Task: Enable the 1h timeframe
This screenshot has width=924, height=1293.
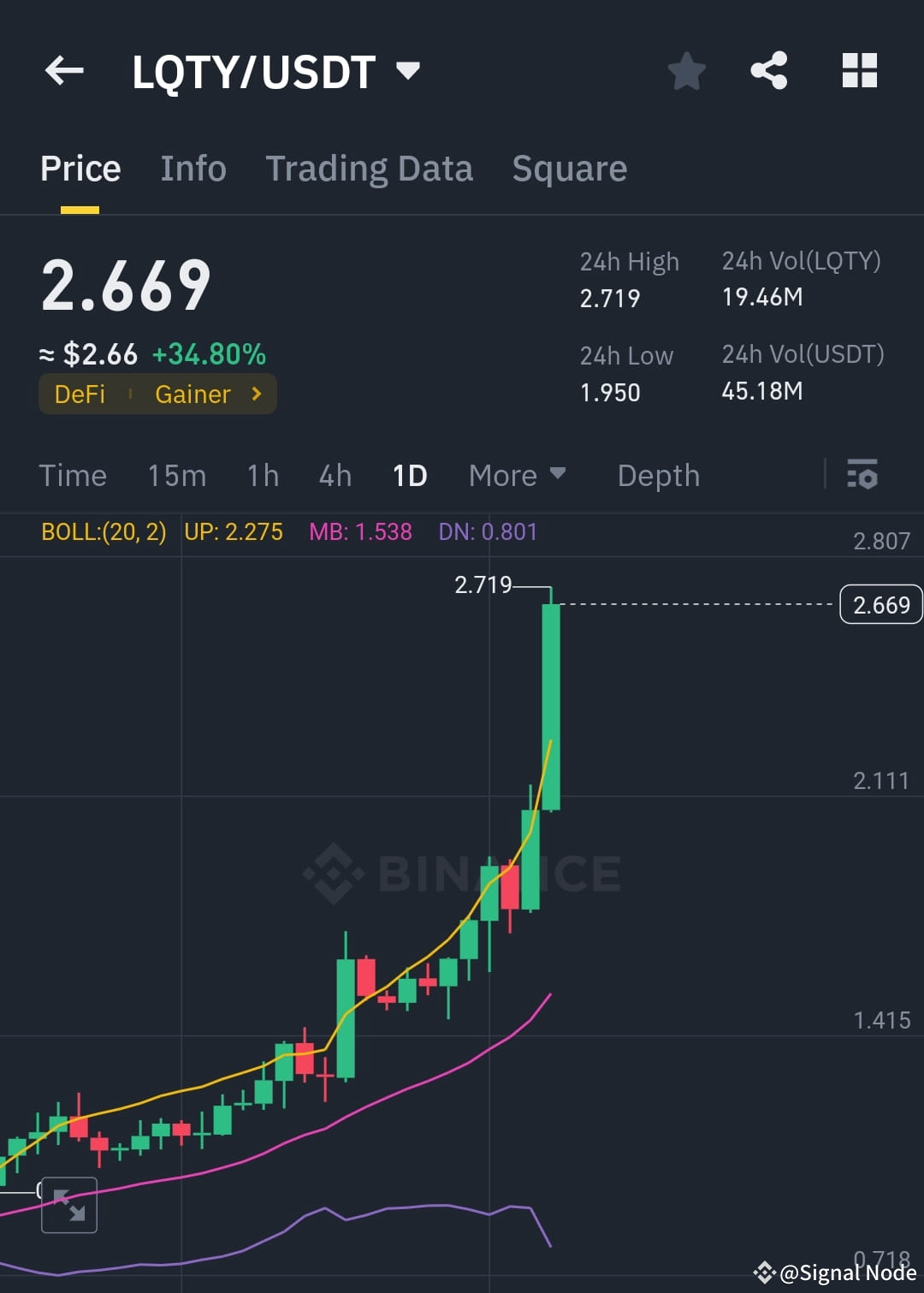Action: 262,476
